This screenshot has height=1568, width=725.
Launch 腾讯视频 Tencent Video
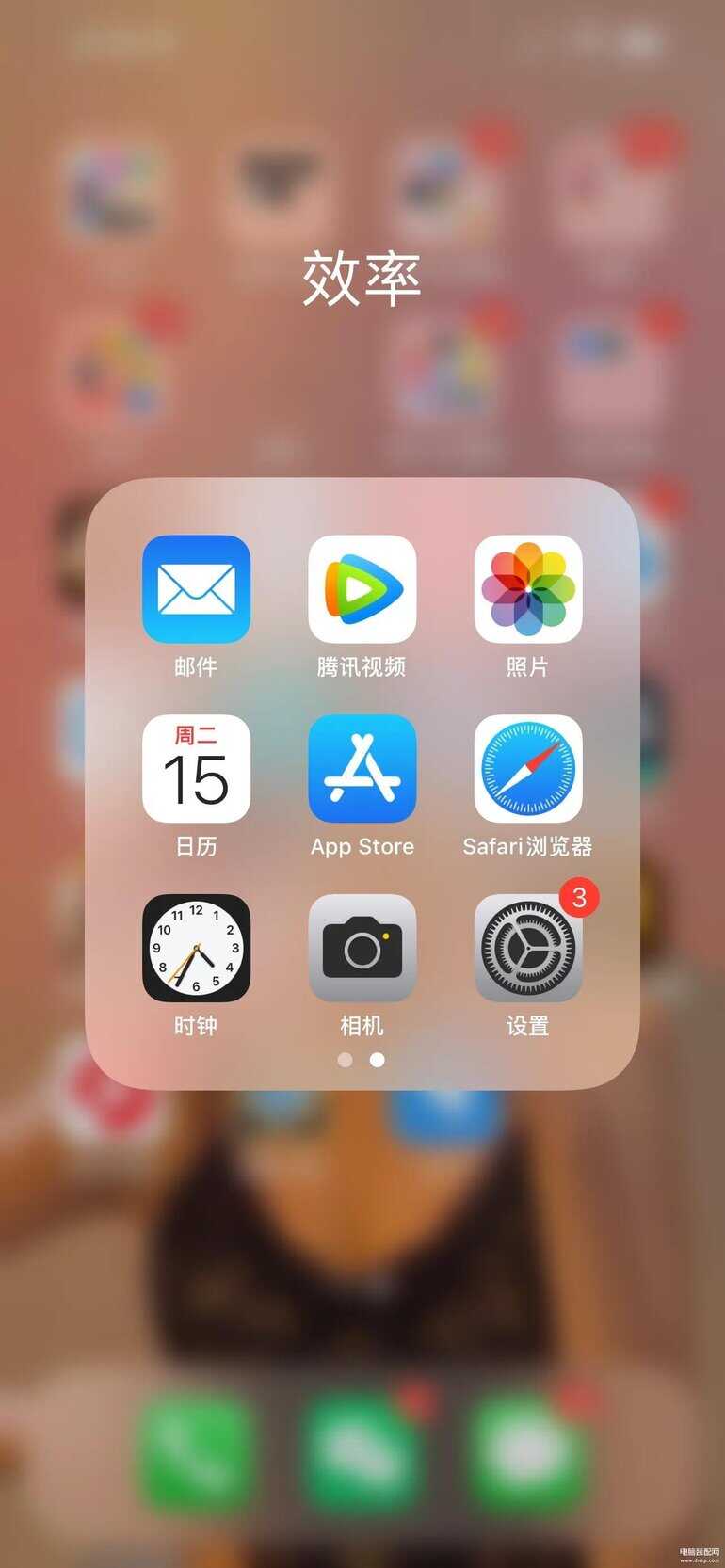point(362,589)
